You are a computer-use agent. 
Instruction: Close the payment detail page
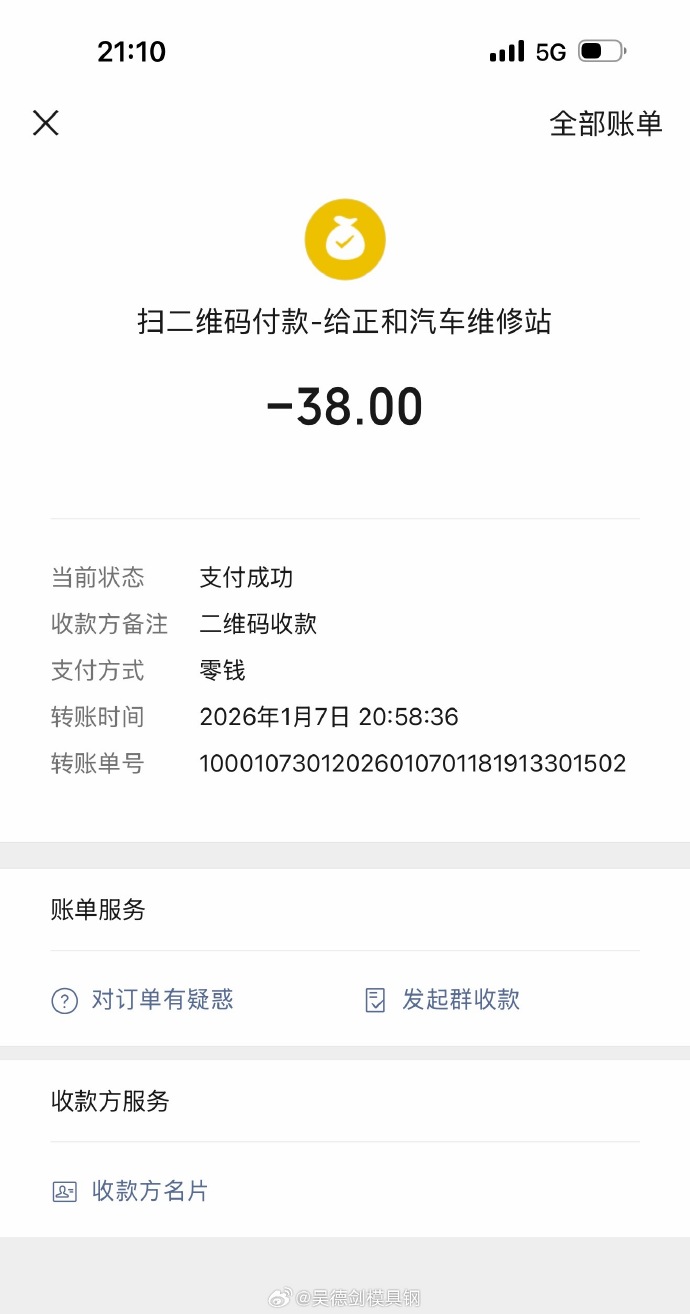tap(46, 123)
